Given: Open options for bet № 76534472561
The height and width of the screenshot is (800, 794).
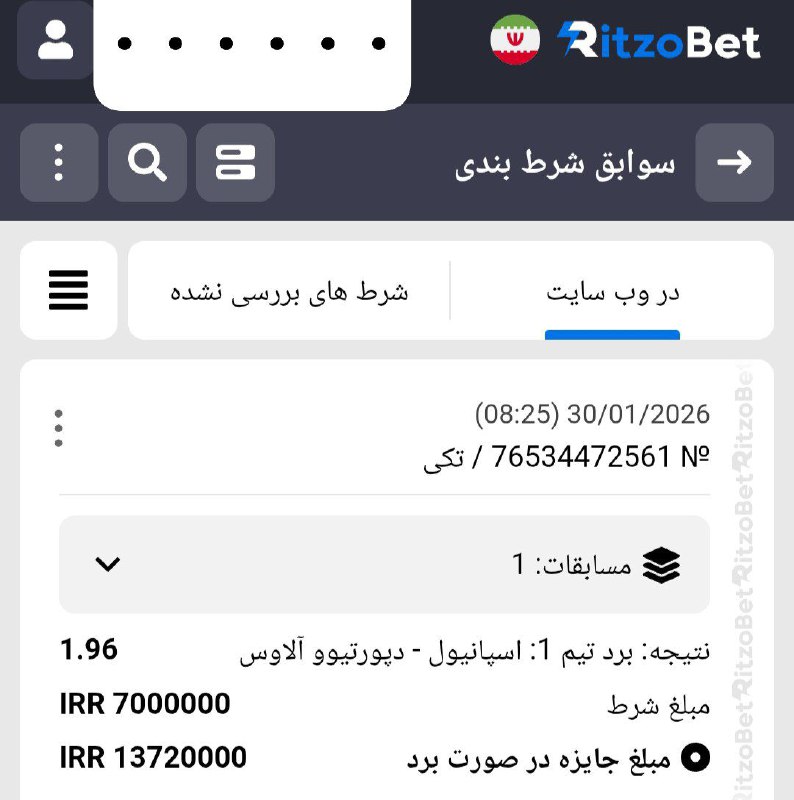Looking at the screenshot, I should (59, 428).
